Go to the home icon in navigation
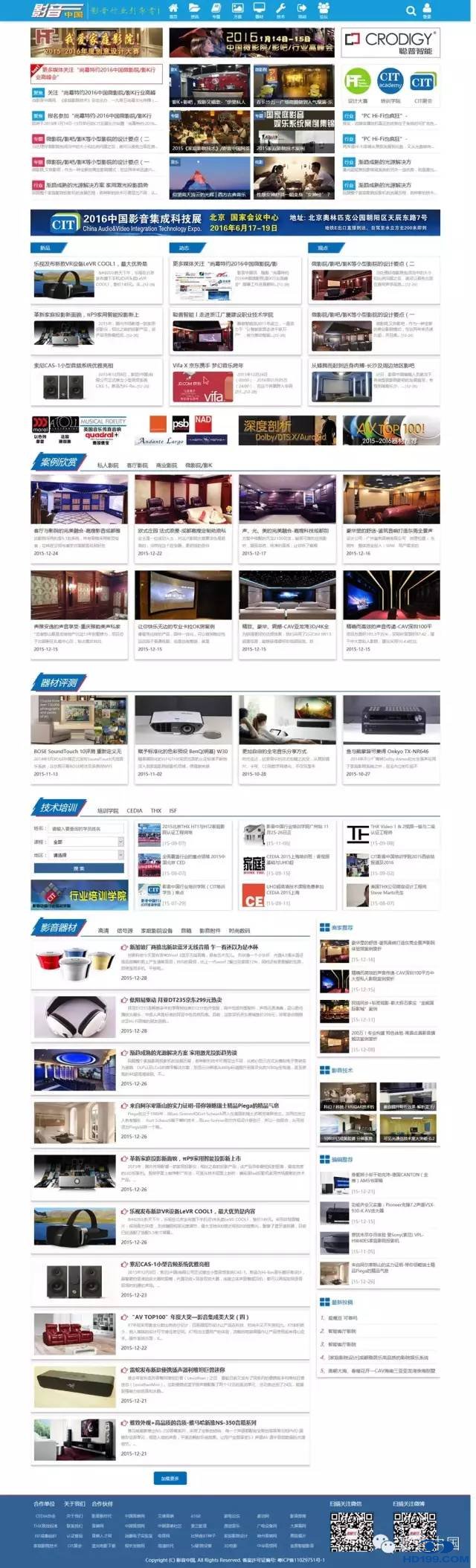The width and height of the screenshot is (476, 1568). [173, 11]
